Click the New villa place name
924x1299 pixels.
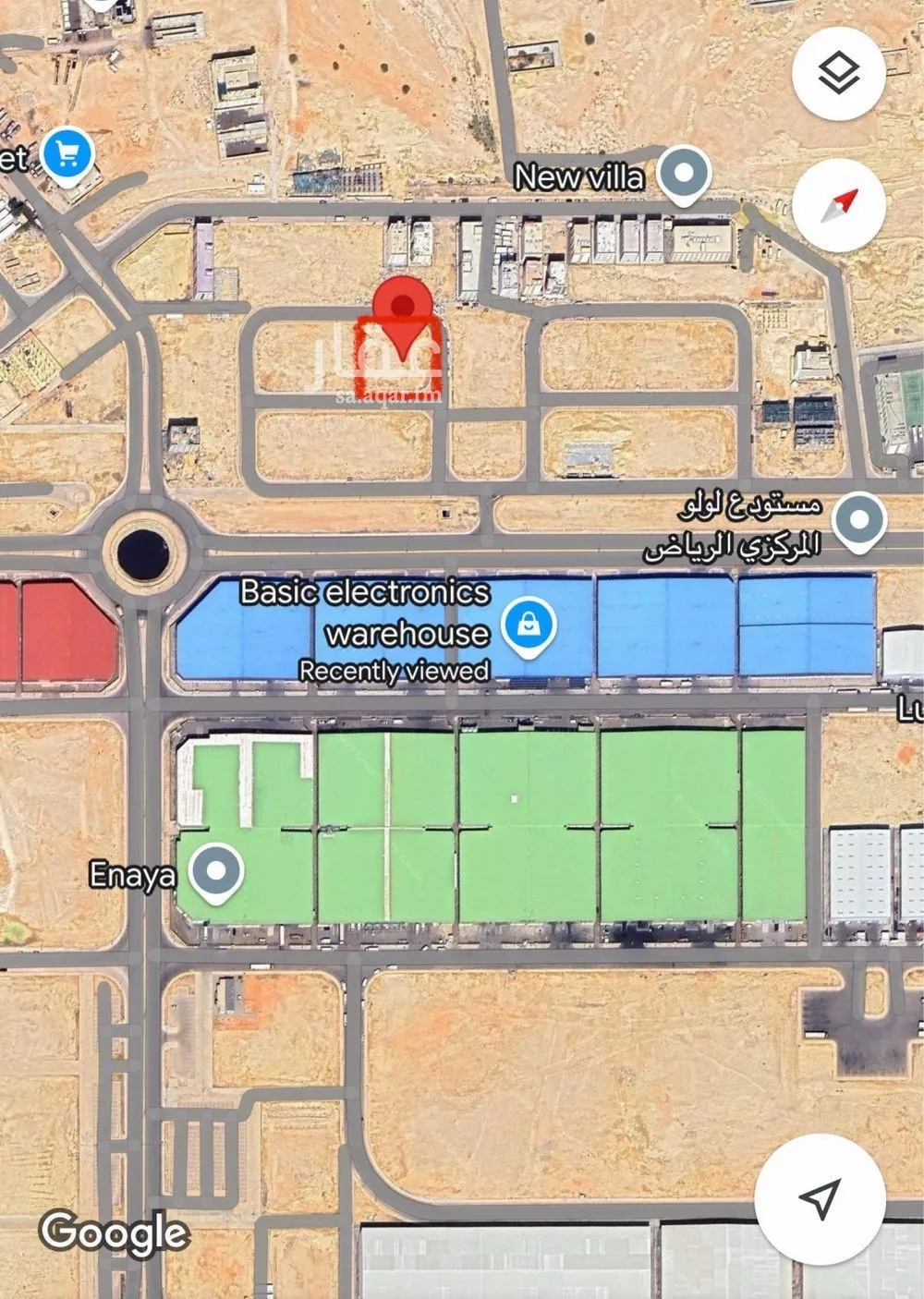[579, 176]
